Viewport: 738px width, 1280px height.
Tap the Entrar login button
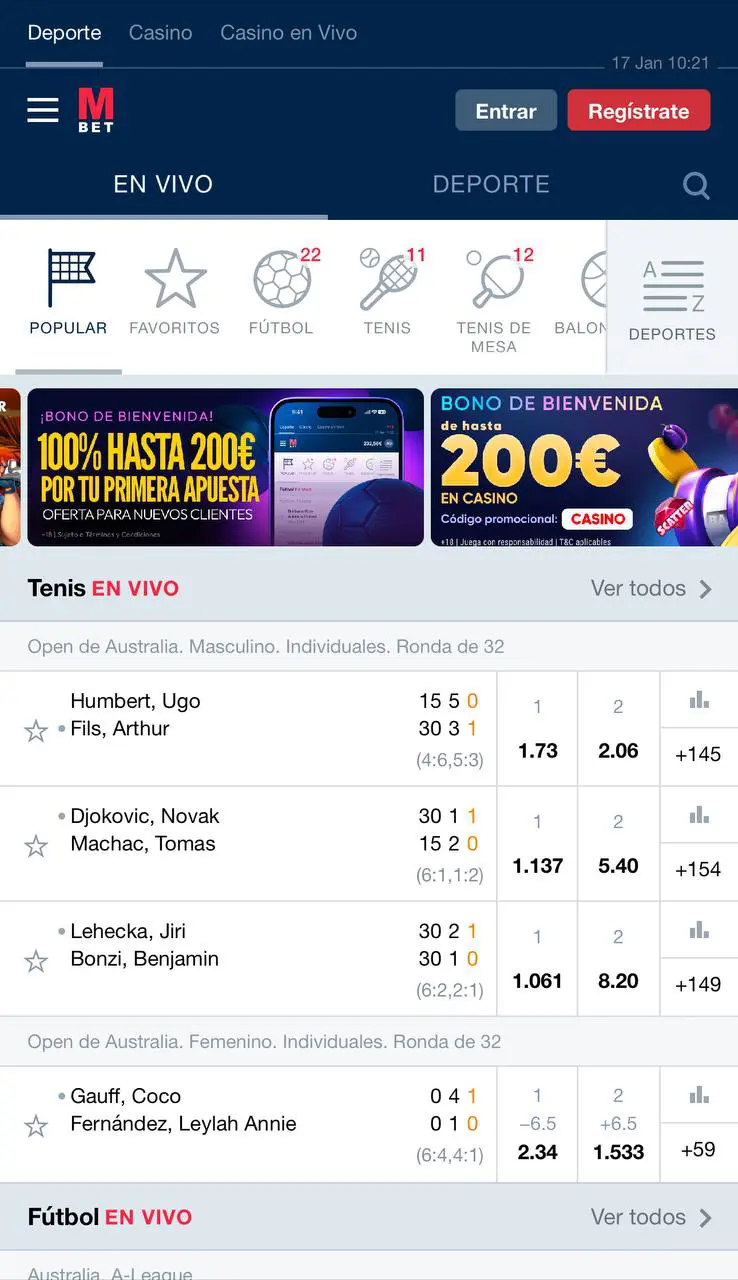[505, 111]
